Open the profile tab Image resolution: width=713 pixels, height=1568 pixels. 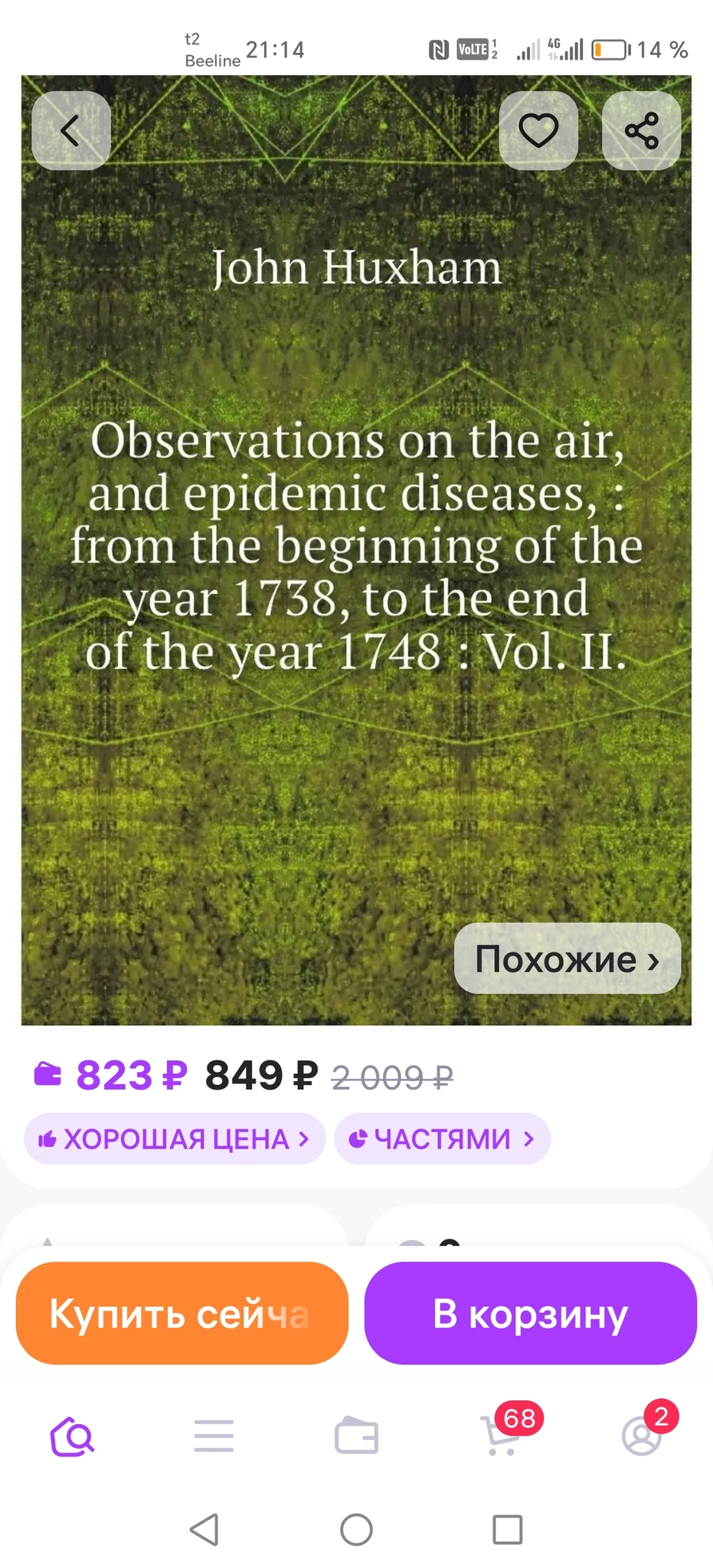click(x=642, y=1436)
